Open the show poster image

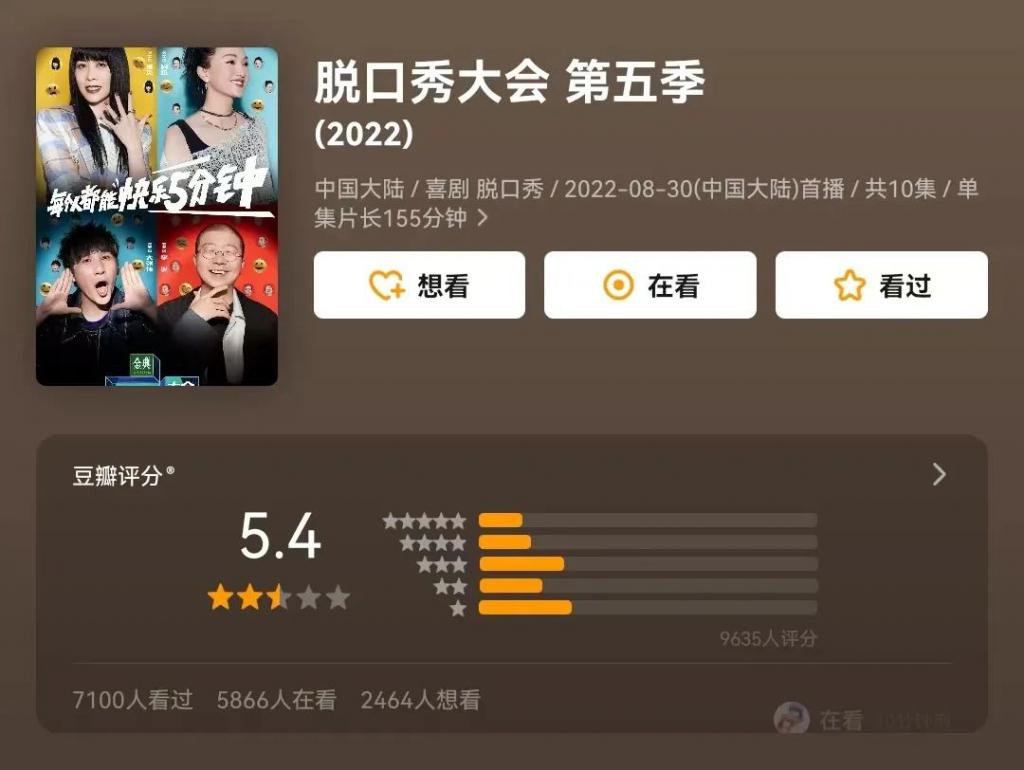click(x=157, y=216)
